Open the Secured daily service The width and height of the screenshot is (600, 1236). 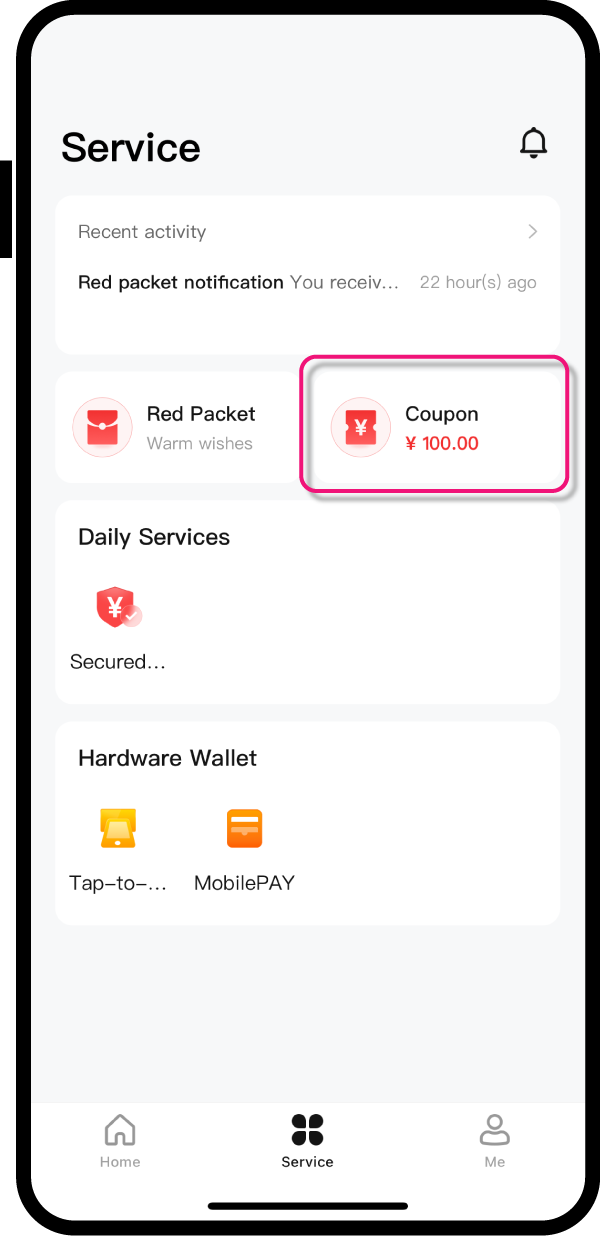(118, 628)
